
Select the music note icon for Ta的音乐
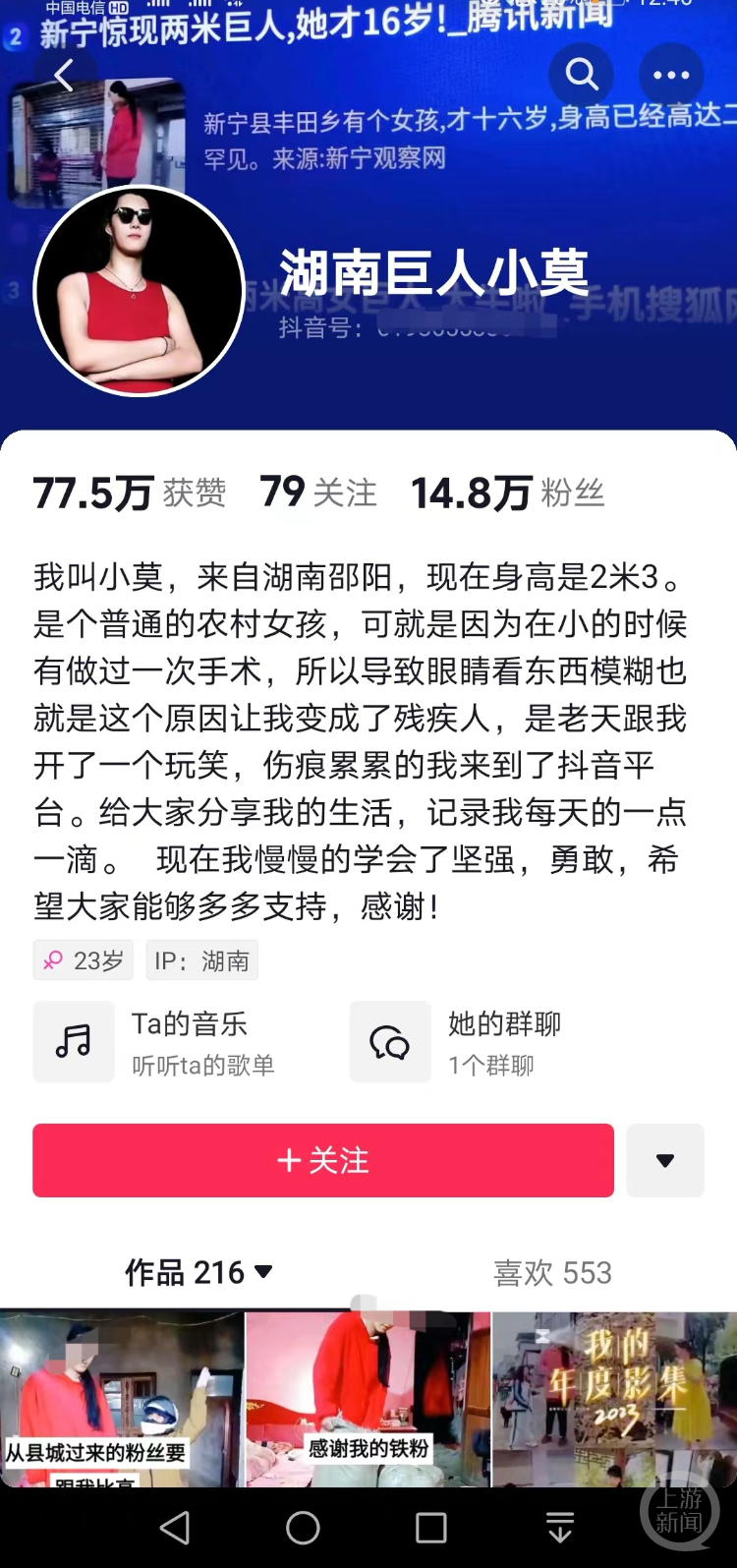click(74, 1041)
